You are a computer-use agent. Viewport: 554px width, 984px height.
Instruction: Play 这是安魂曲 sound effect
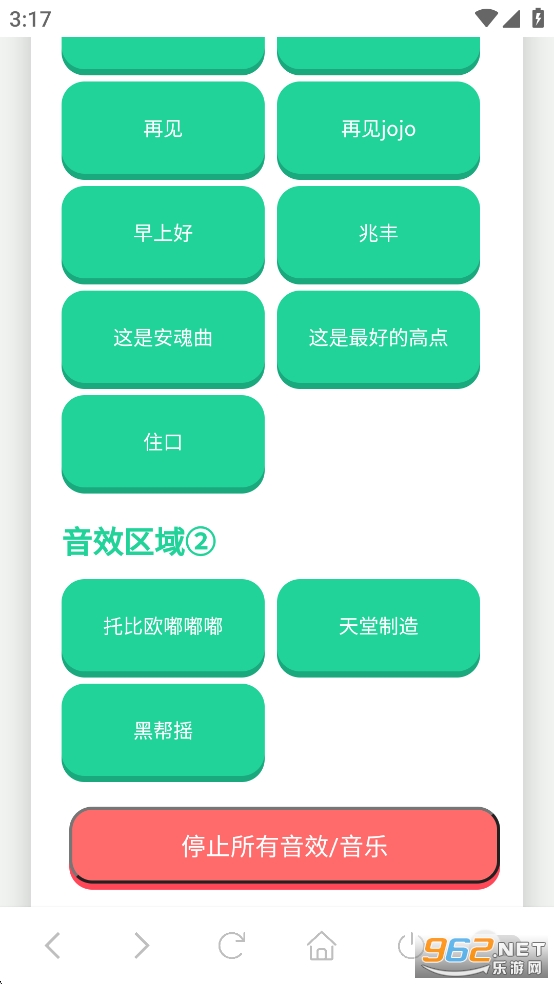[163, 338]
